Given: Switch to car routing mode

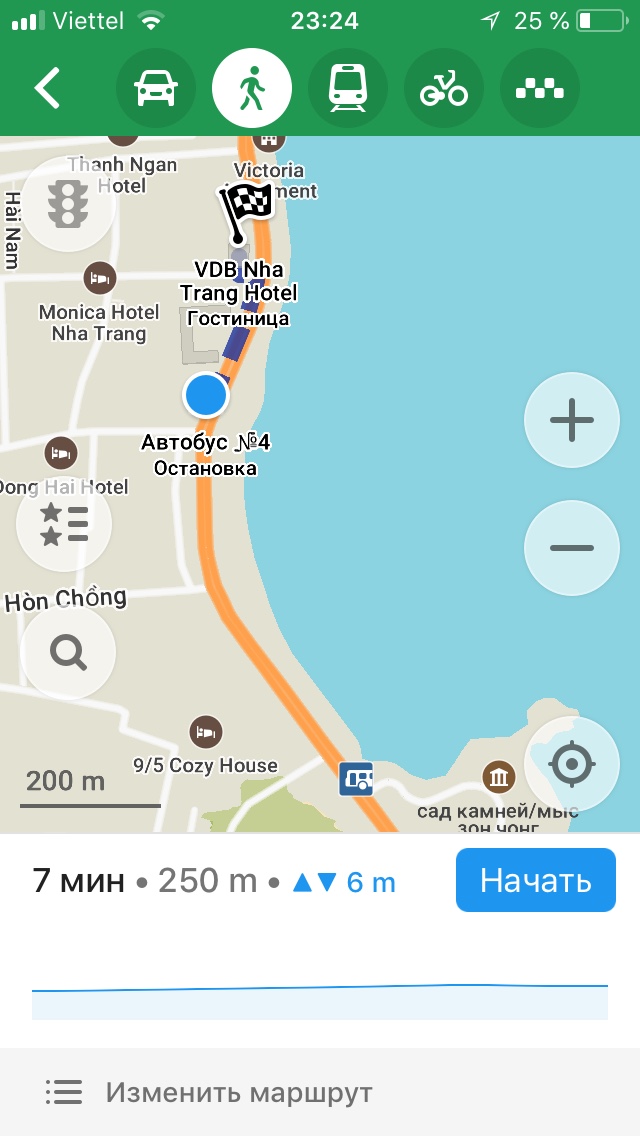Looking at the screenshot, I should 156,88.
